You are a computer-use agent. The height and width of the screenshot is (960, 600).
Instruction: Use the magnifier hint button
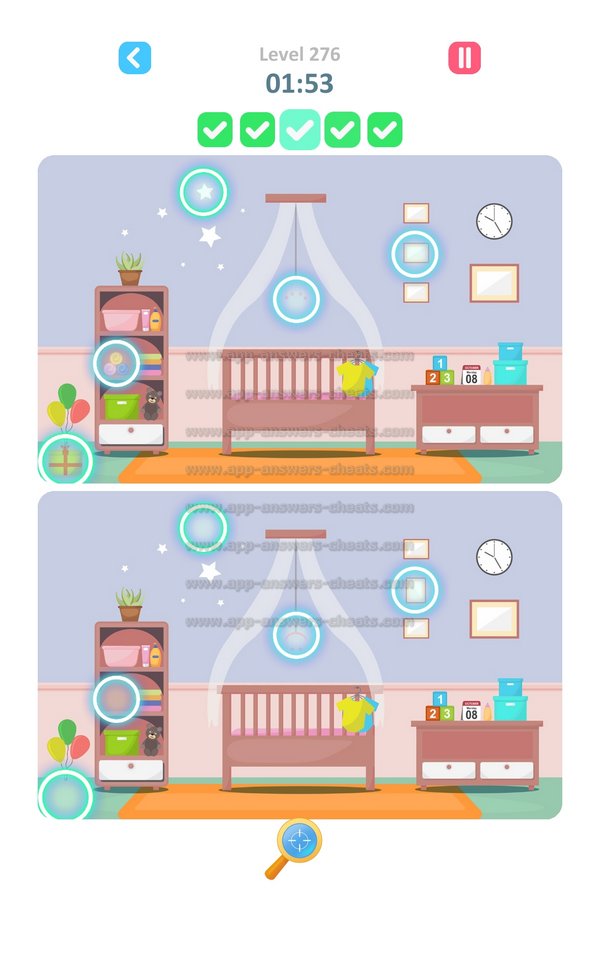pyautogui.click(x=297, y=843)
